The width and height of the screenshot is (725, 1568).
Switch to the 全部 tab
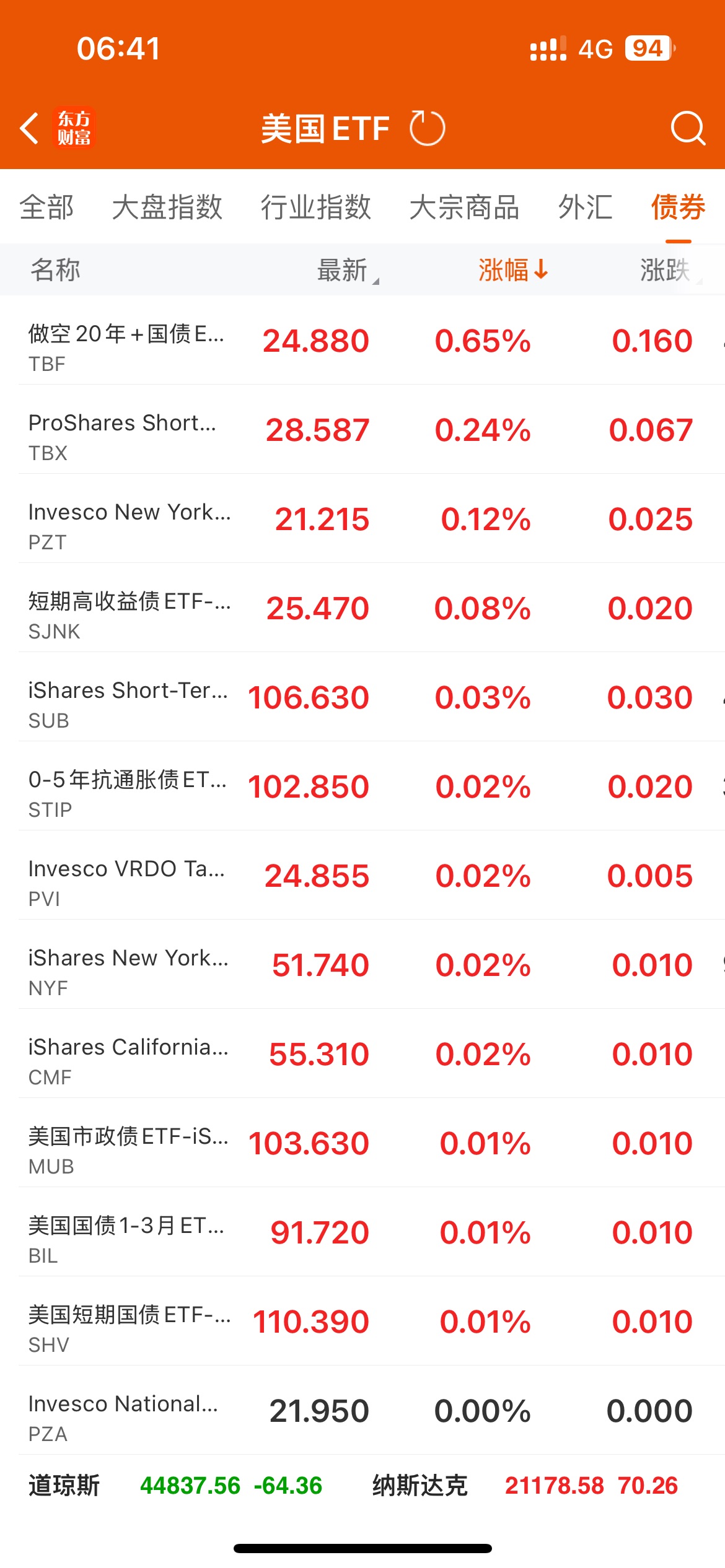tap(46, 207)
